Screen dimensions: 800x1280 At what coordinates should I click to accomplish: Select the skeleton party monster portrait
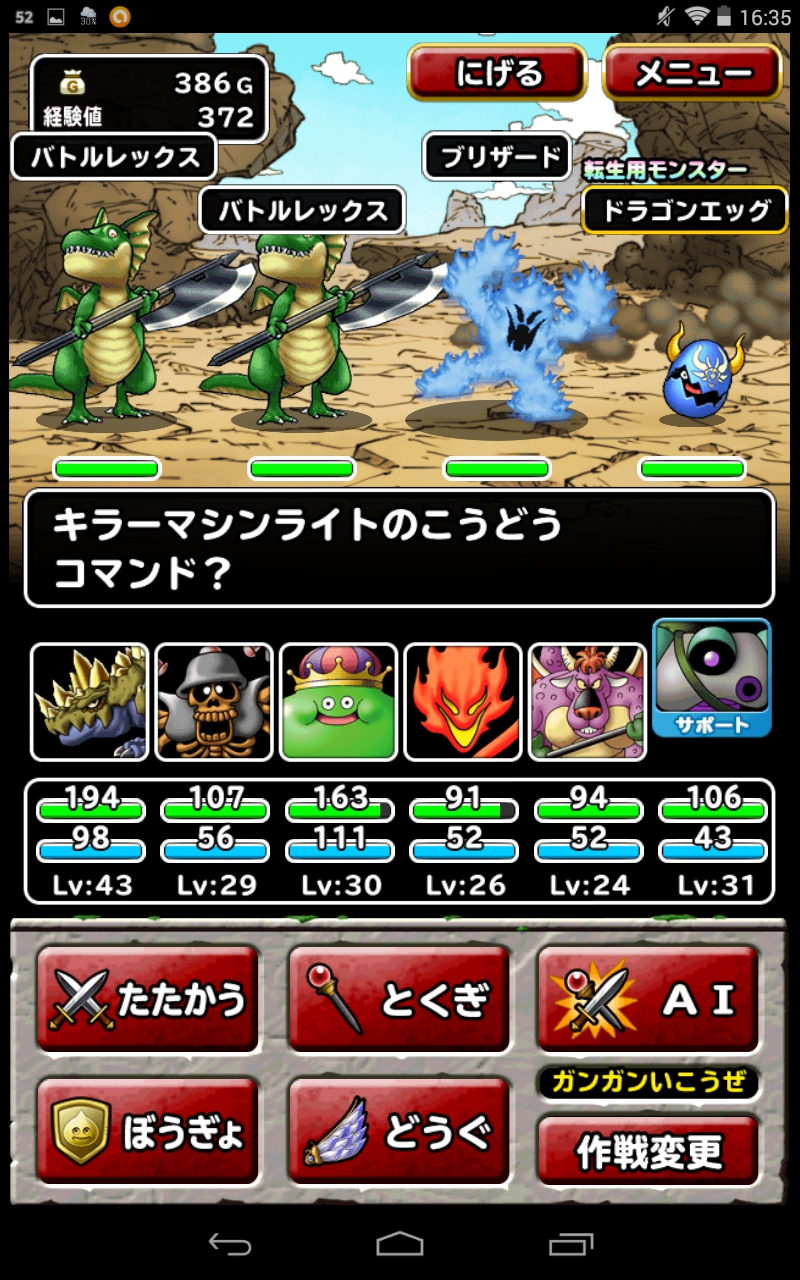click(214, 701)
